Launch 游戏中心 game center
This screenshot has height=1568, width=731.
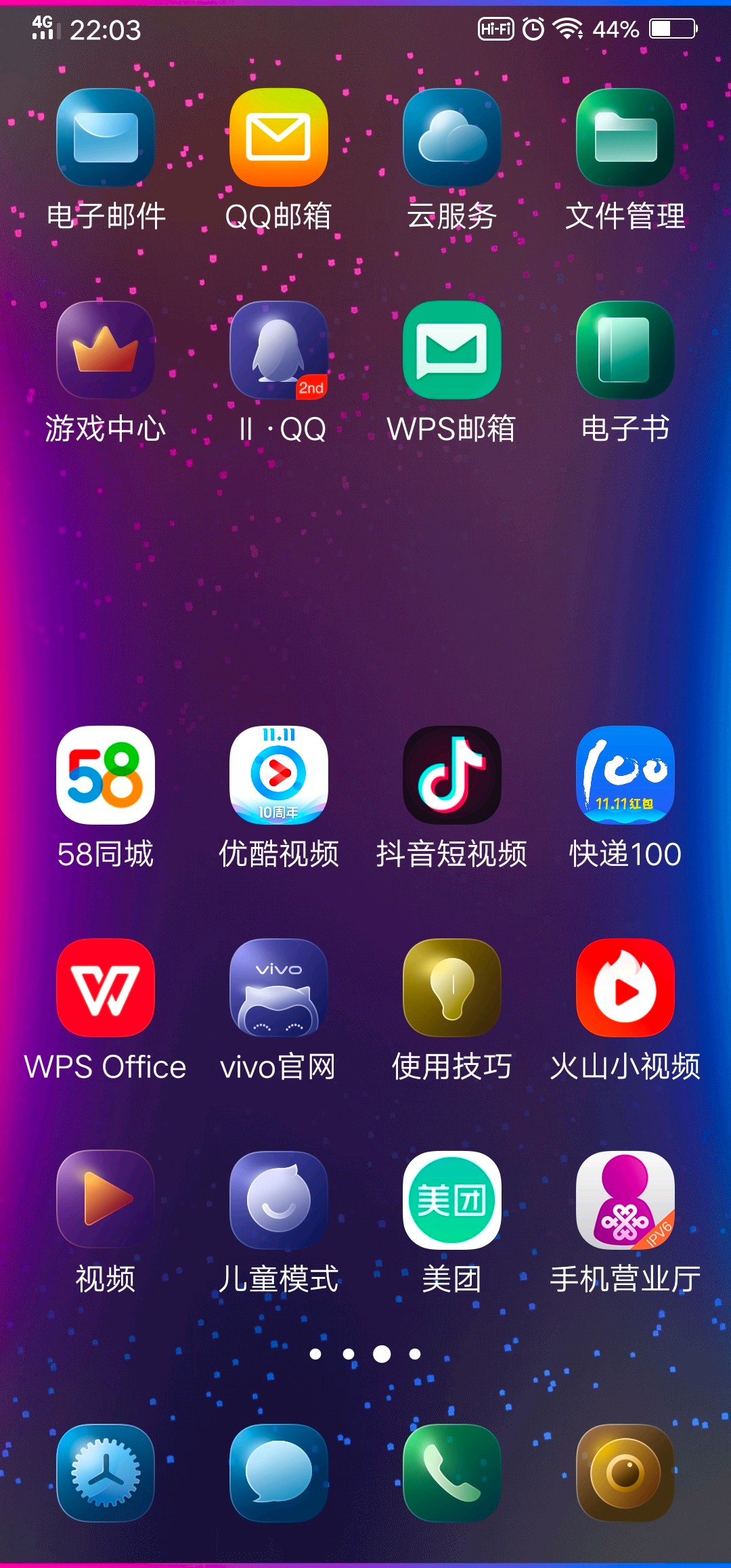[106, 350]
